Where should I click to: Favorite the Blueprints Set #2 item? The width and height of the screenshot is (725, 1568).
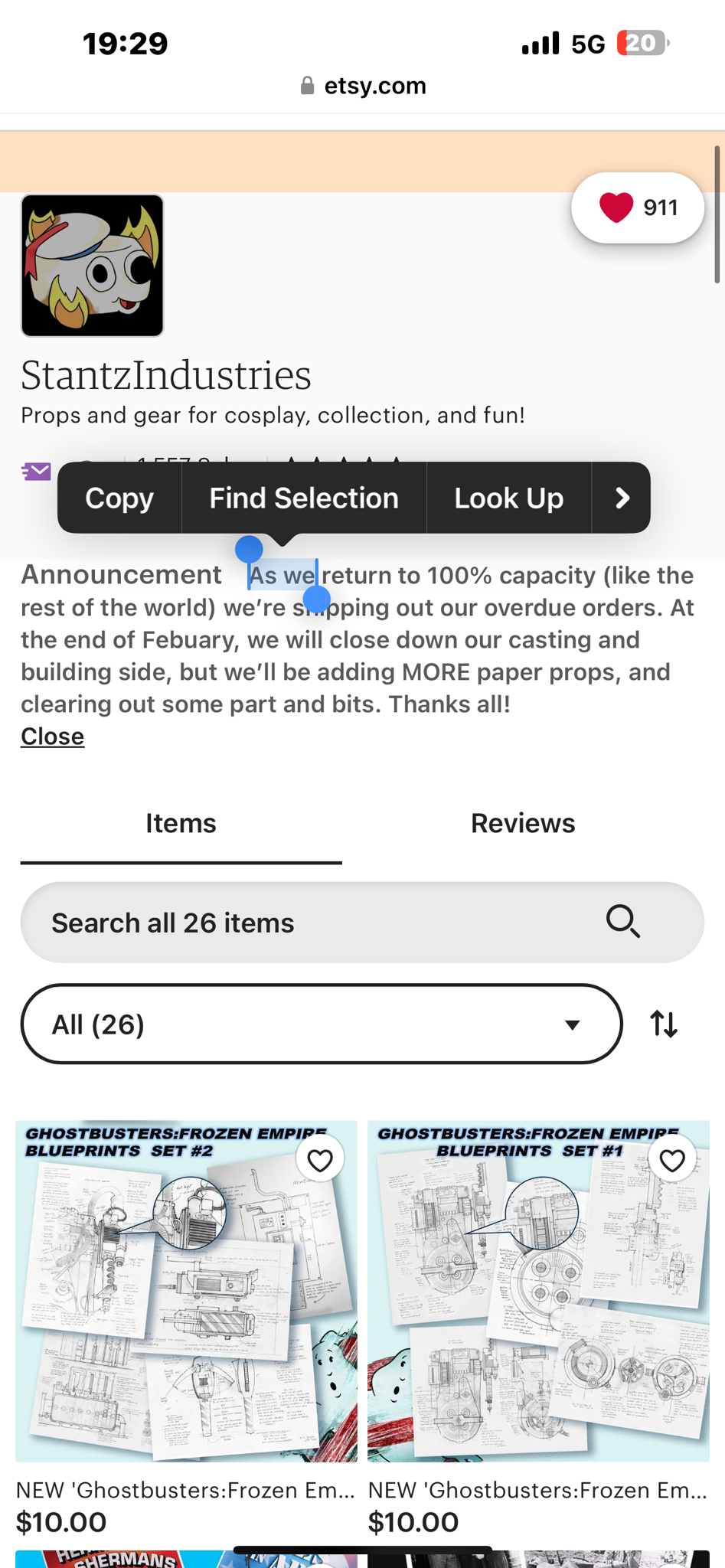tap(320, 1160)
